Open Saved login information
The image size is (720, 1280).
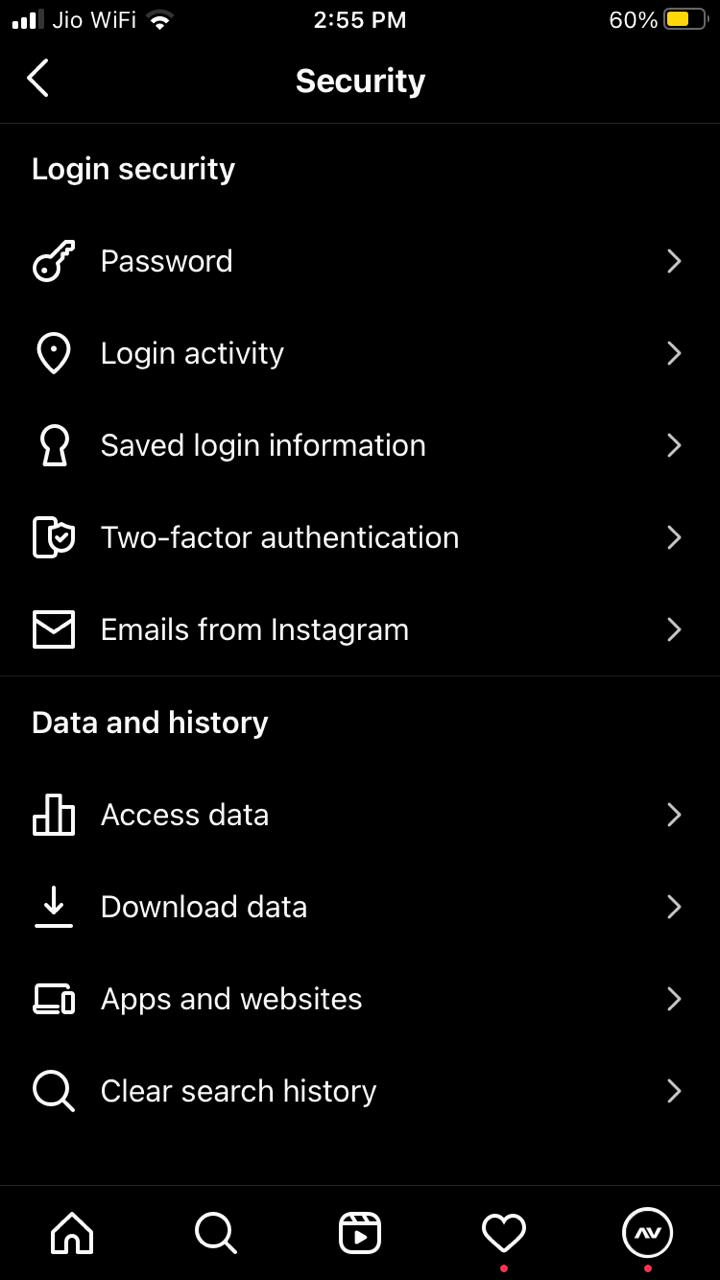tap(360, 445)
